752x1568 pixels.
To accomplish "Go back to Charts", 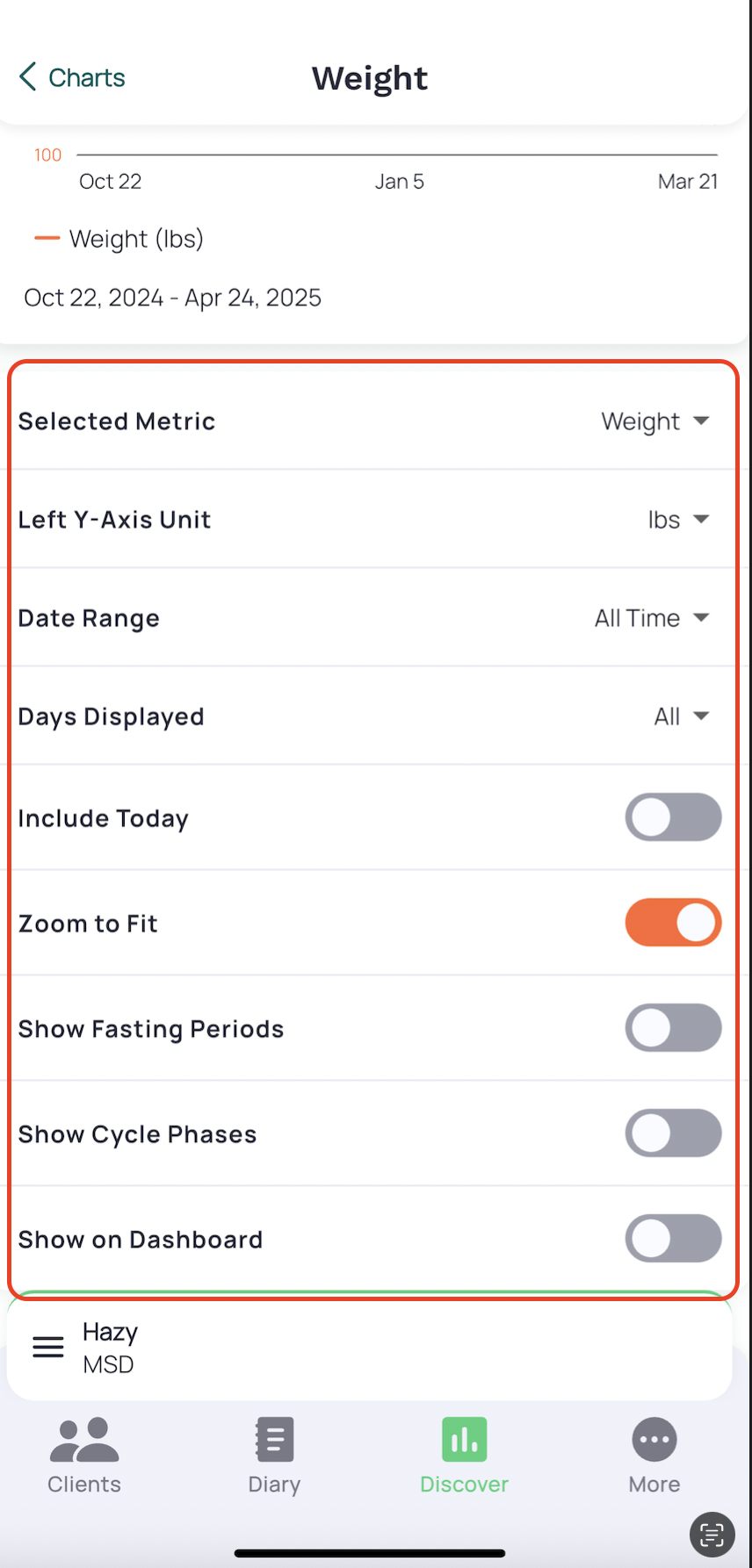I will tap(72, 77).
